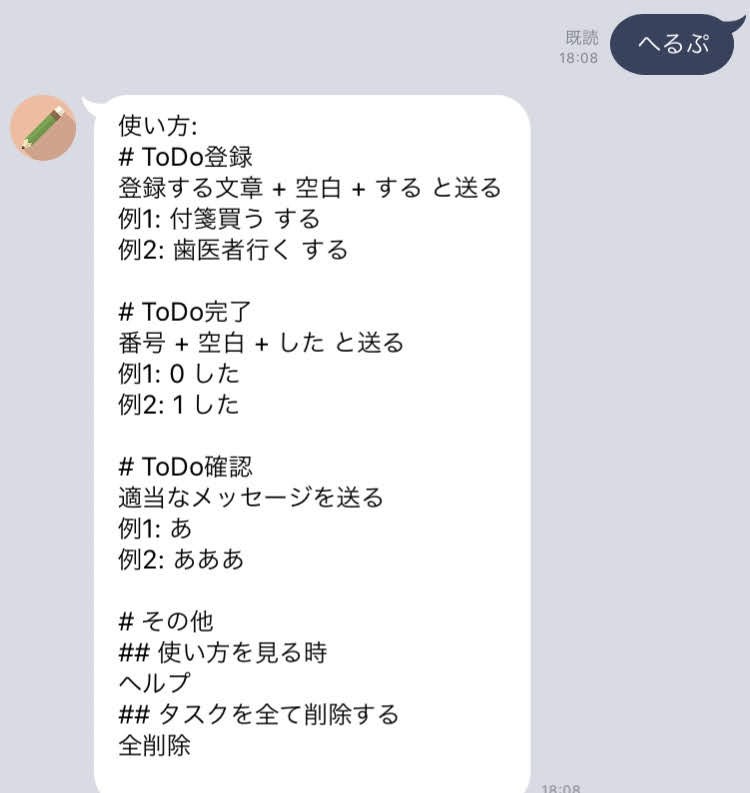Tap the bot's profile picture to view details
The height and width of the screenshot is (793, 750).
click(x=41, y=125)
